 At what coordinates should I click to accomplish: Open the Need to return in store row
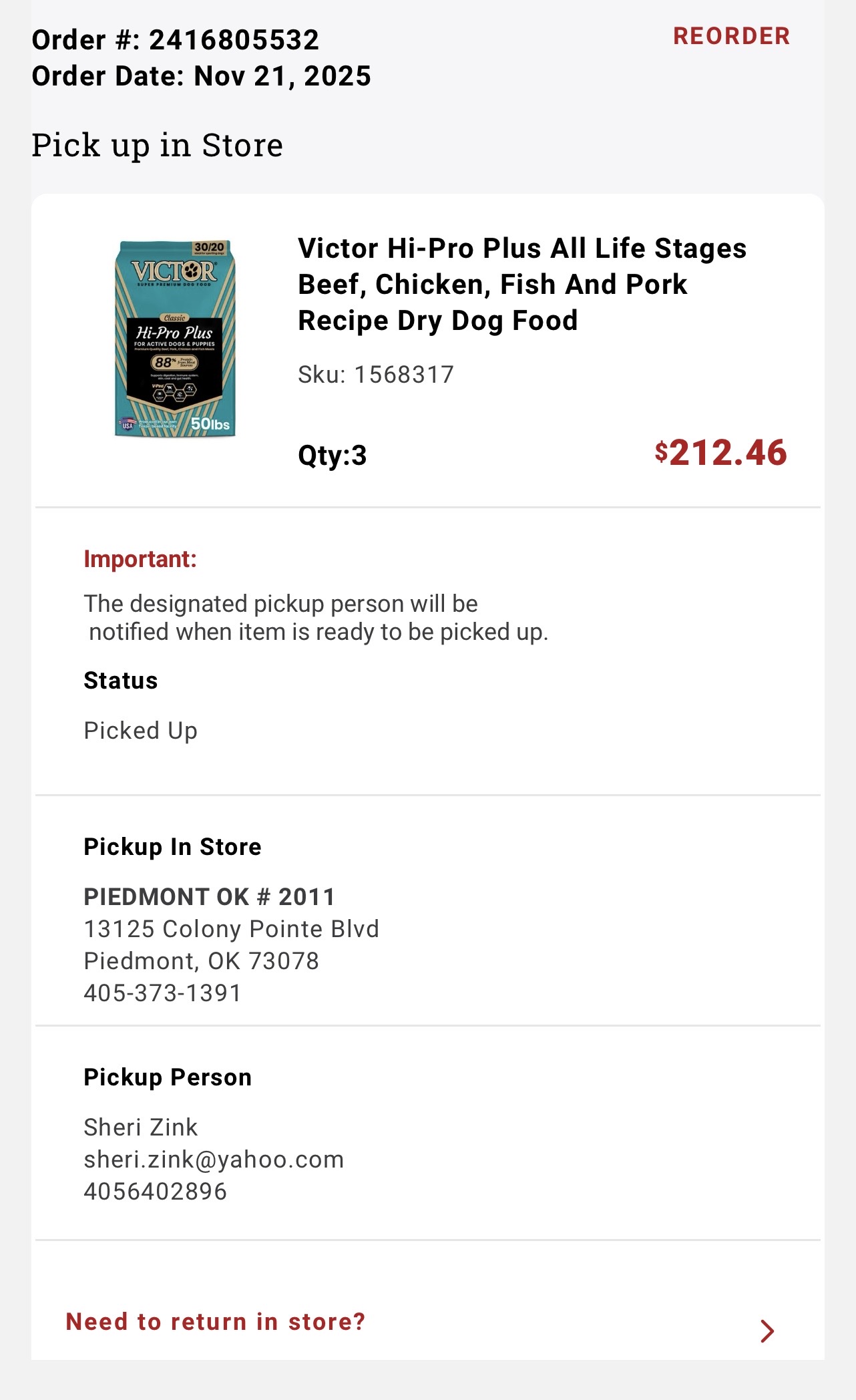click(427, 1323)
